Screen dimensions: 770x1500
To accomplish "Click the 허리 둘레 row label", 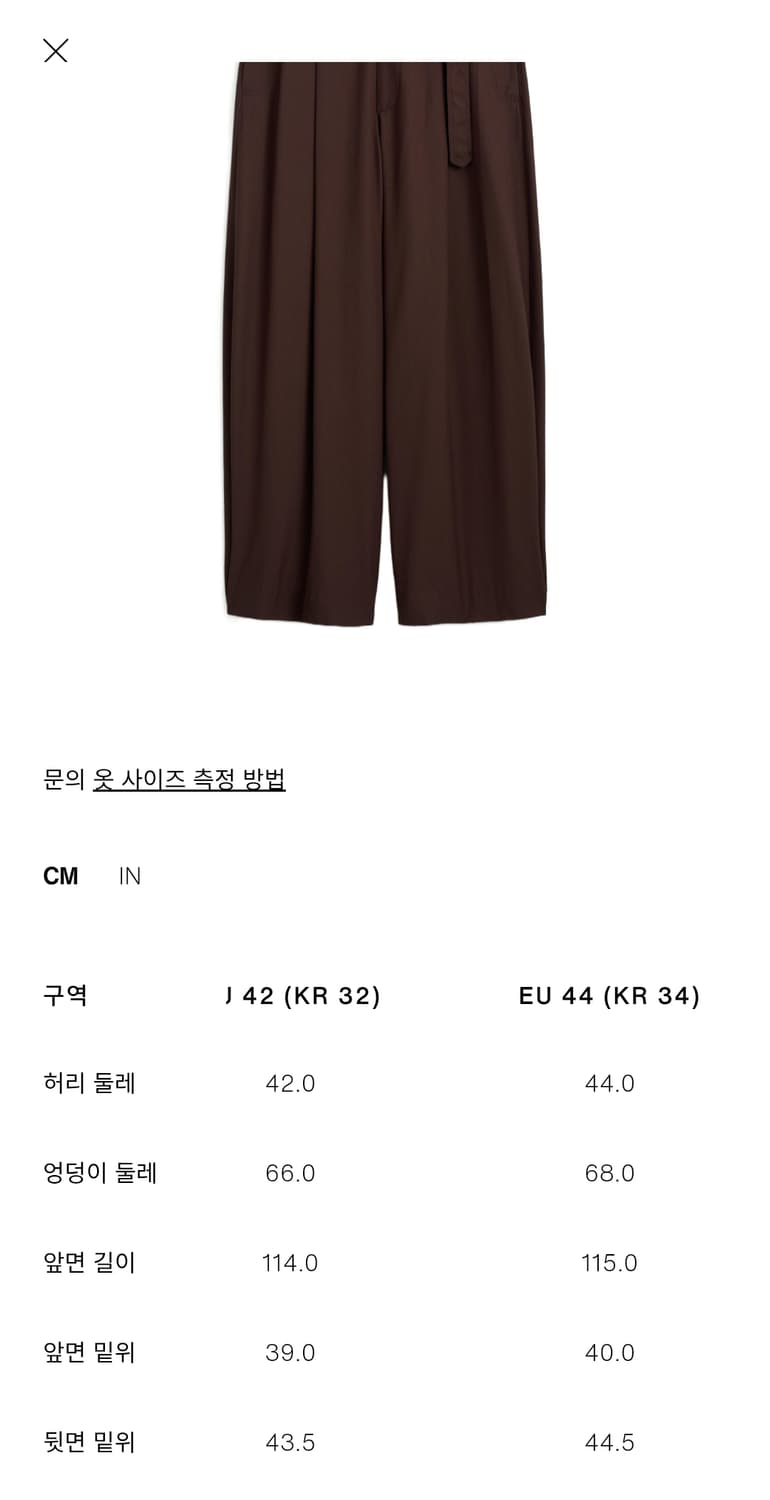I will point(88,1083).
